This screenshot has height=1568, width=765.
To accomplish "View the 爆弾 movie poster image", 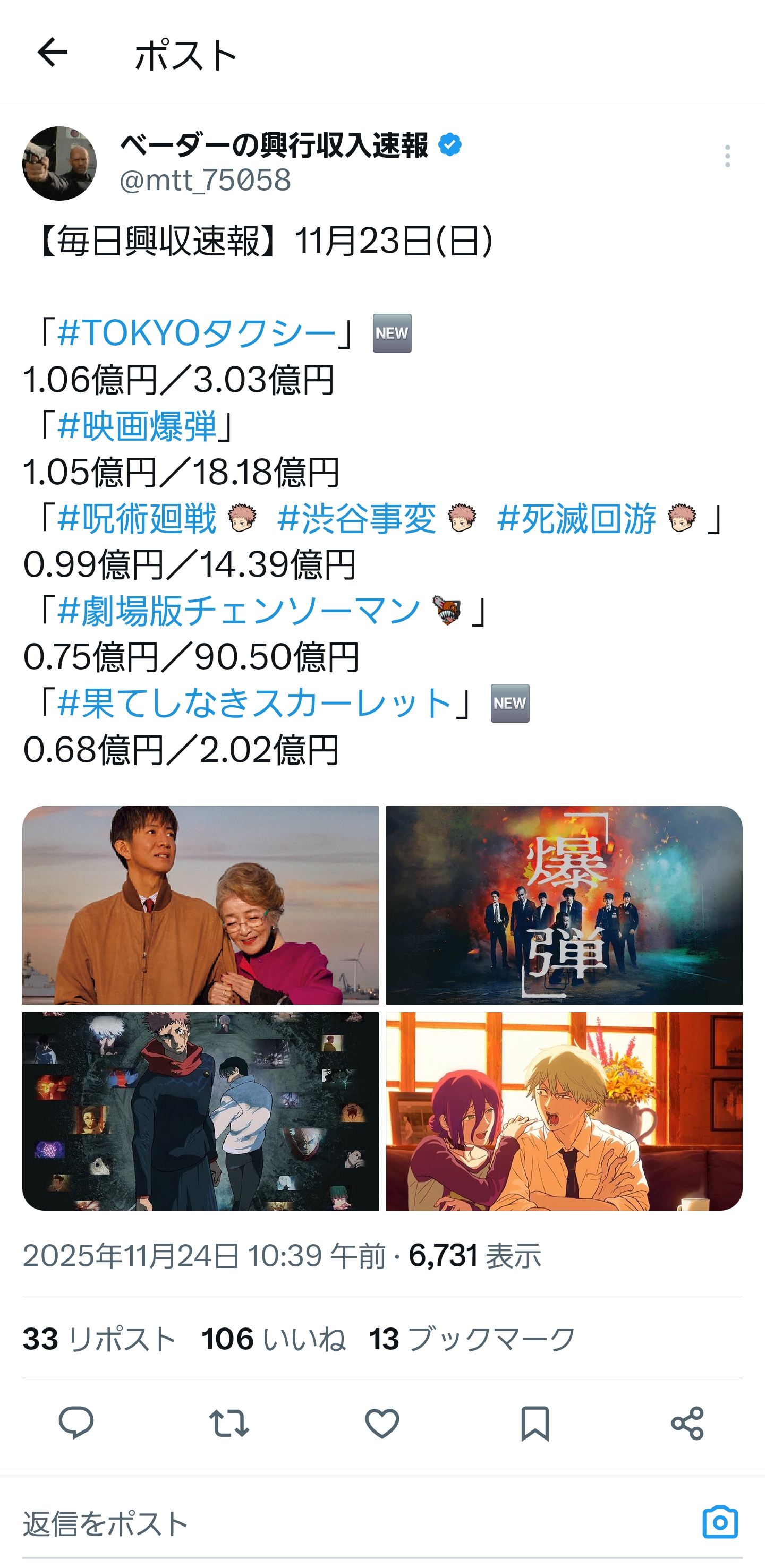I will (x=564, y=904).
